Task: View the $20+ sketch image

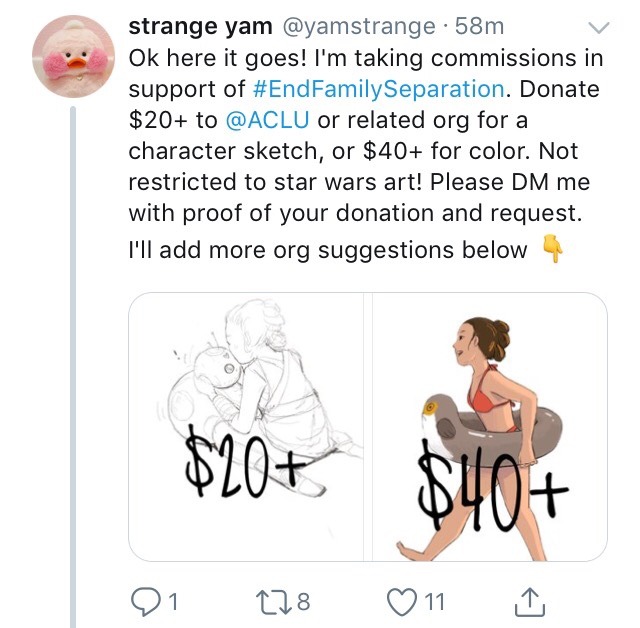Action: (249, 425)
